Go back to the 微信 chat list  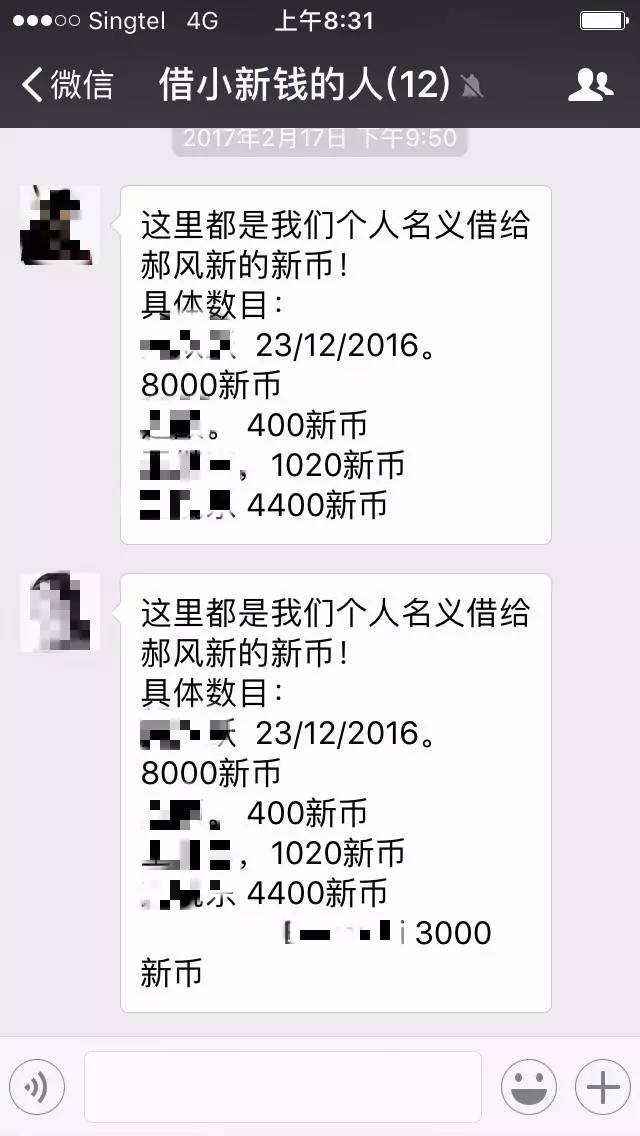(x=66, y=85)
